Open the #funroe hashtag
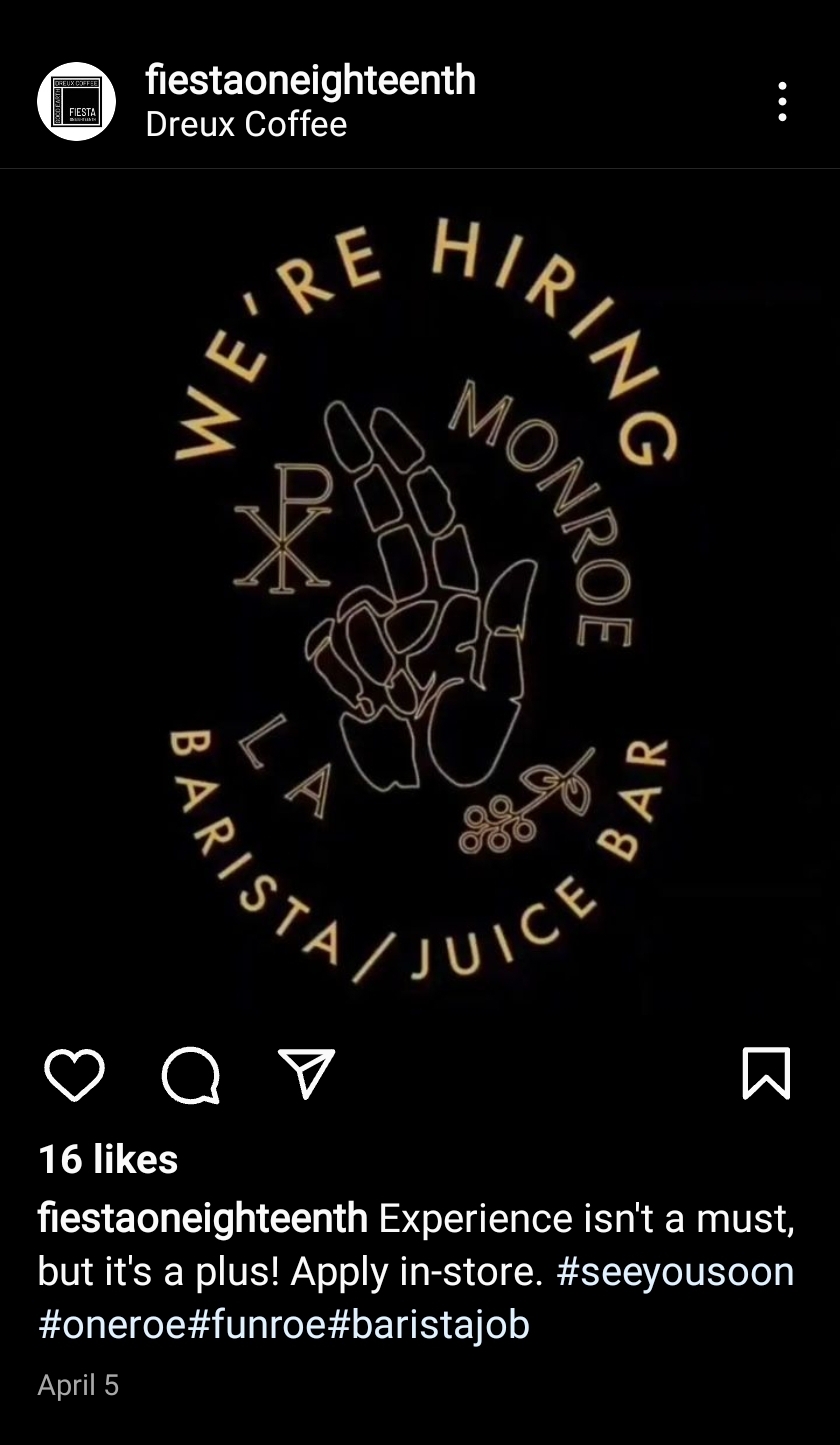Screen dimensions: 840x1445 pyautogui.click(x=258, y=1325)
